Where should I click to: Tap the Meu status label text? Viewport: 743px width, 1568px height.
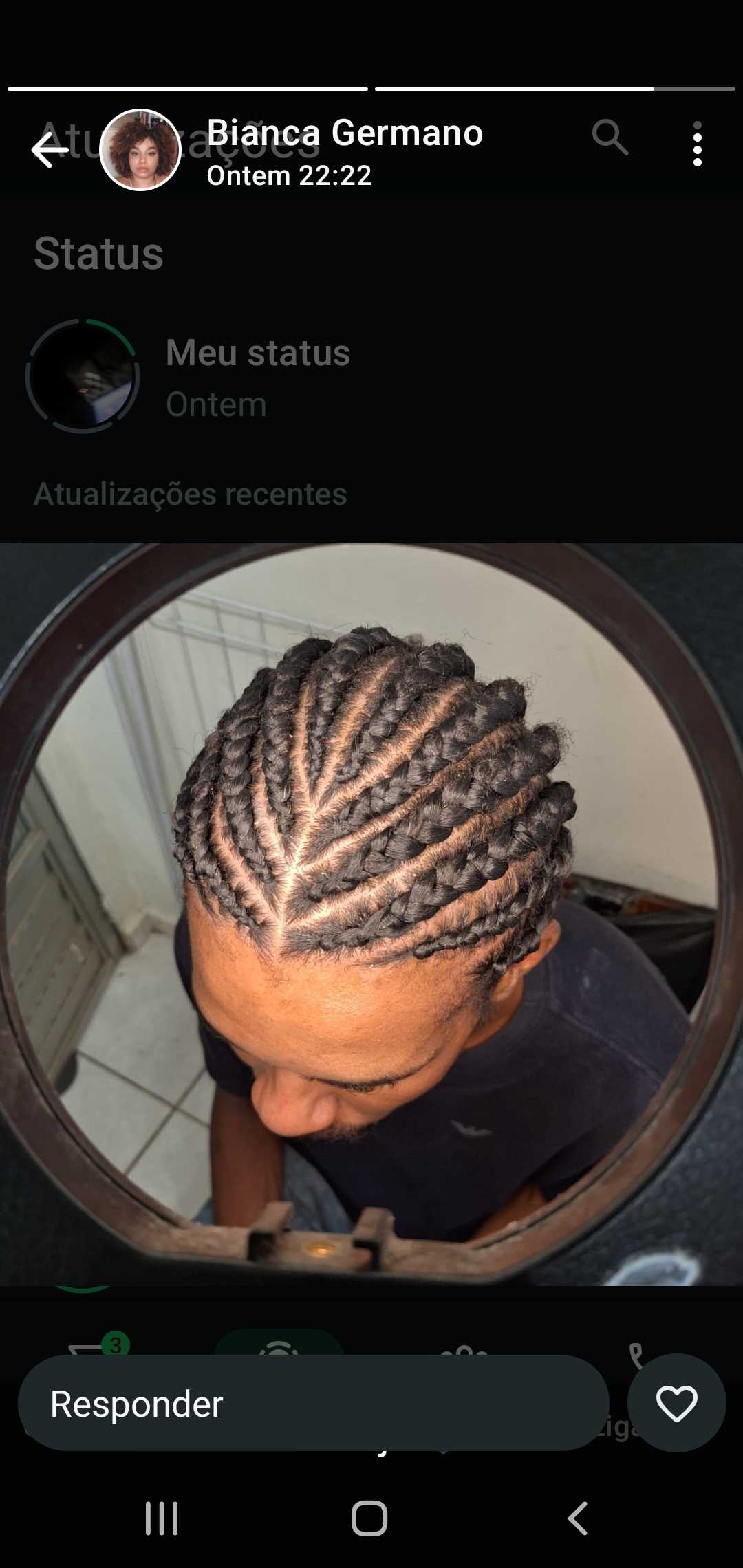point(258,353)
